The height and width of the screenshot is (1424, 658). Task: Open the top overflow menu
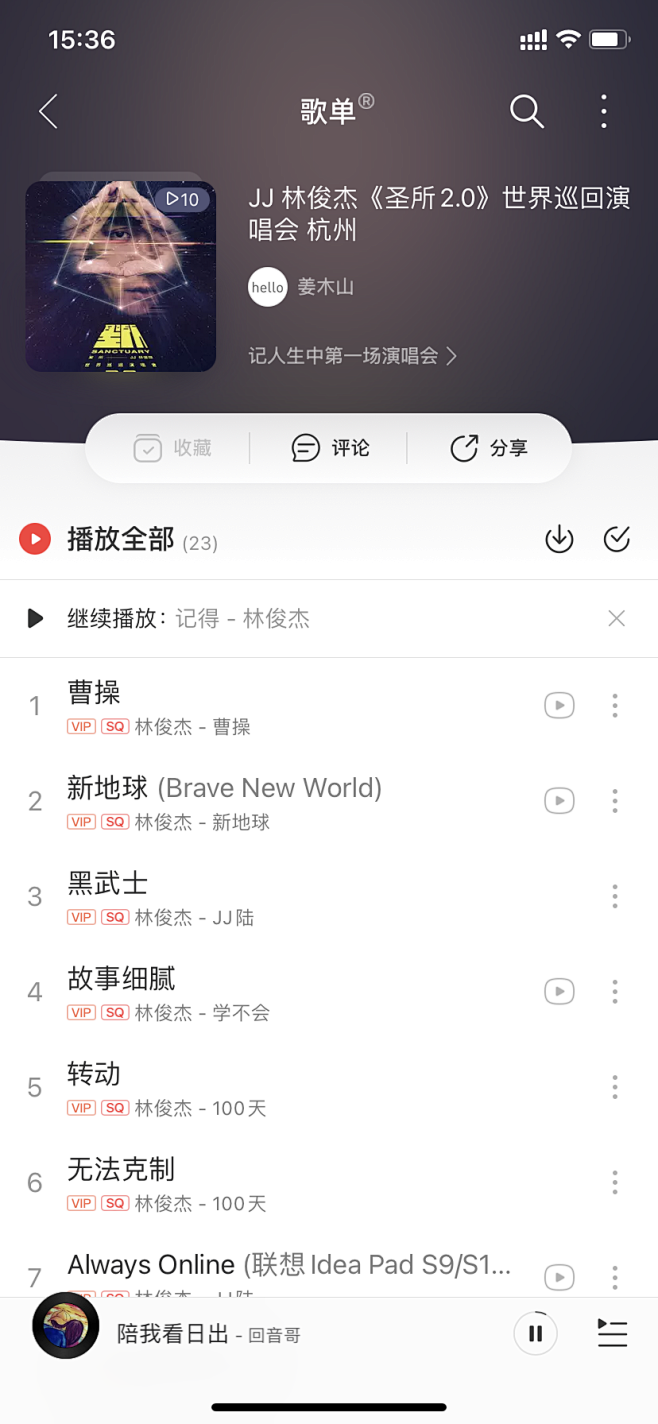click(x=604, y=111)
